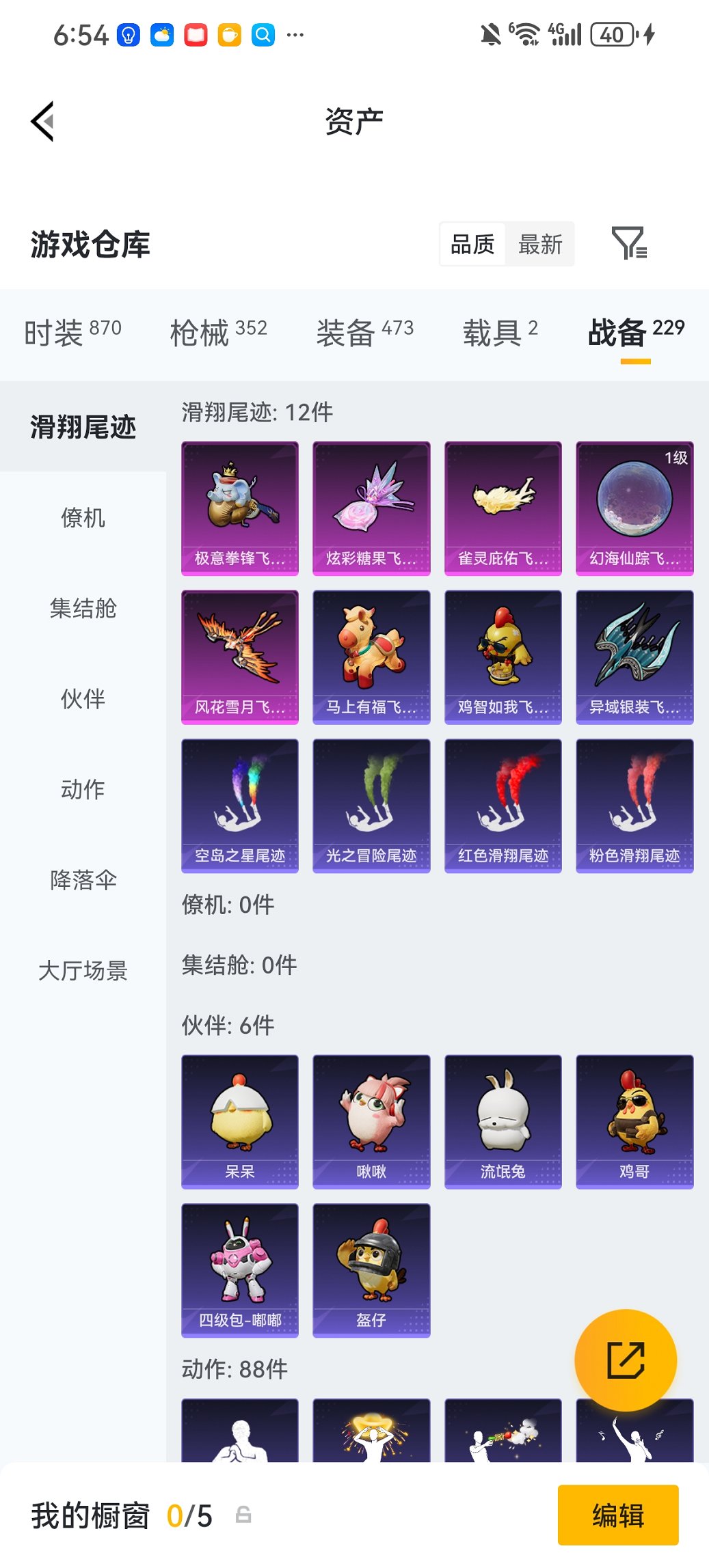Switch sorting to 品质
This screenshot has height=1568, width=709.
coord(472,244)
